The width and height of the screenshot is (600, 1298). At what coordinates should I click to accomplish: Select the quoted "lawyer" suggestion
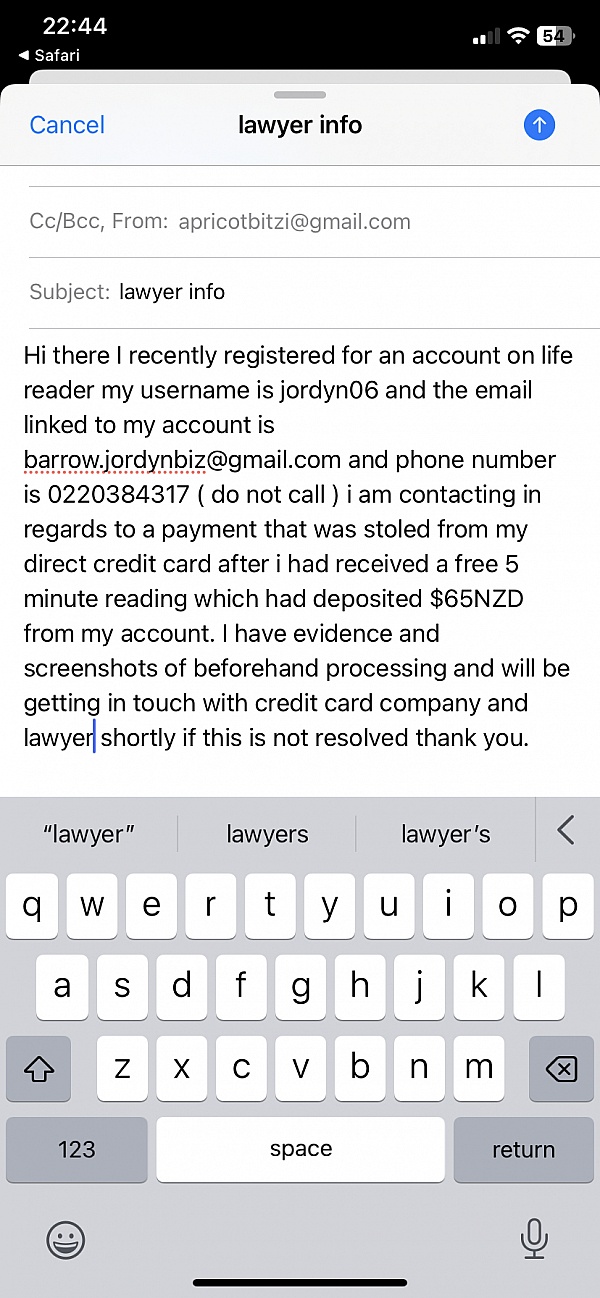coord(89,834)
